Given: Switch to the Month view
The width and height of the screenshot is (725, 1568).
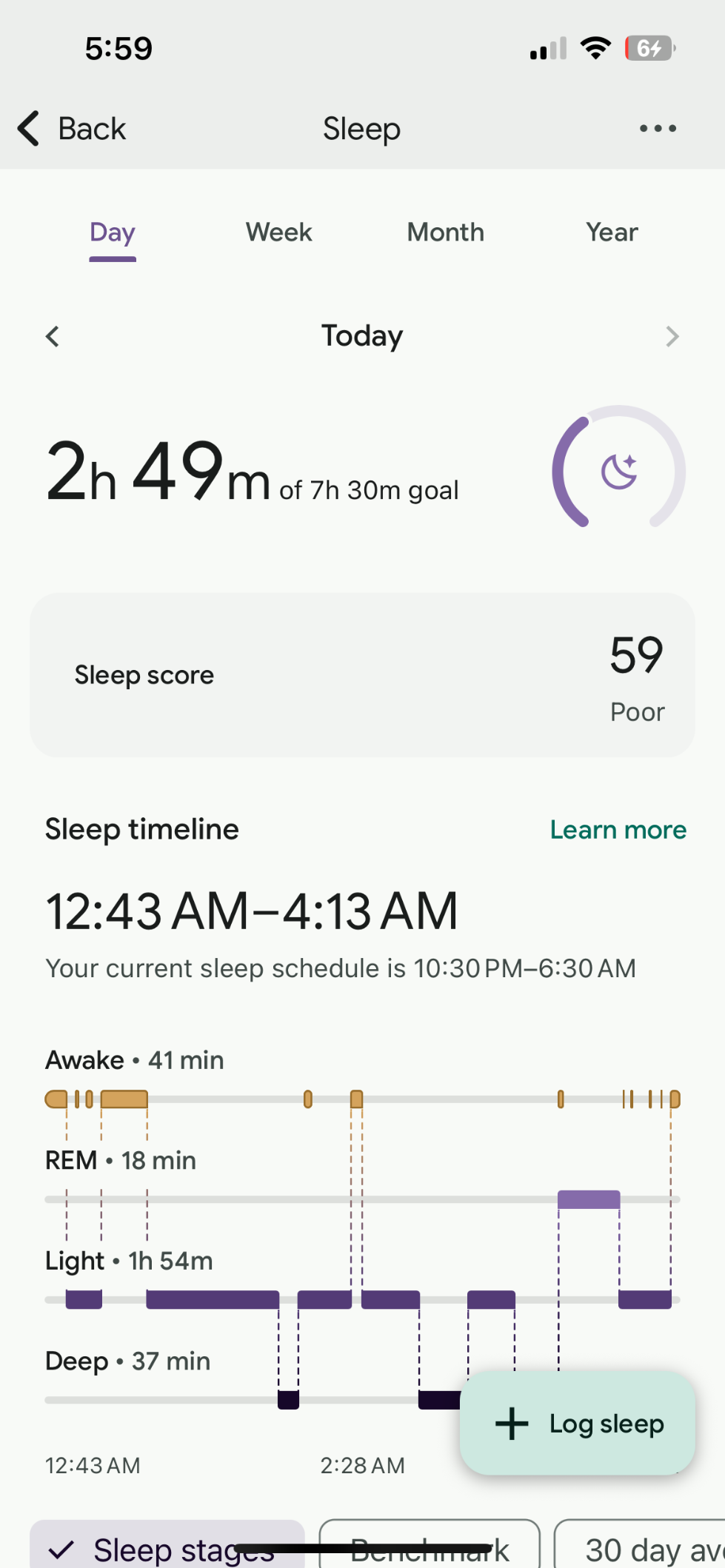Looking at the screenshot, I should (445, 233).
